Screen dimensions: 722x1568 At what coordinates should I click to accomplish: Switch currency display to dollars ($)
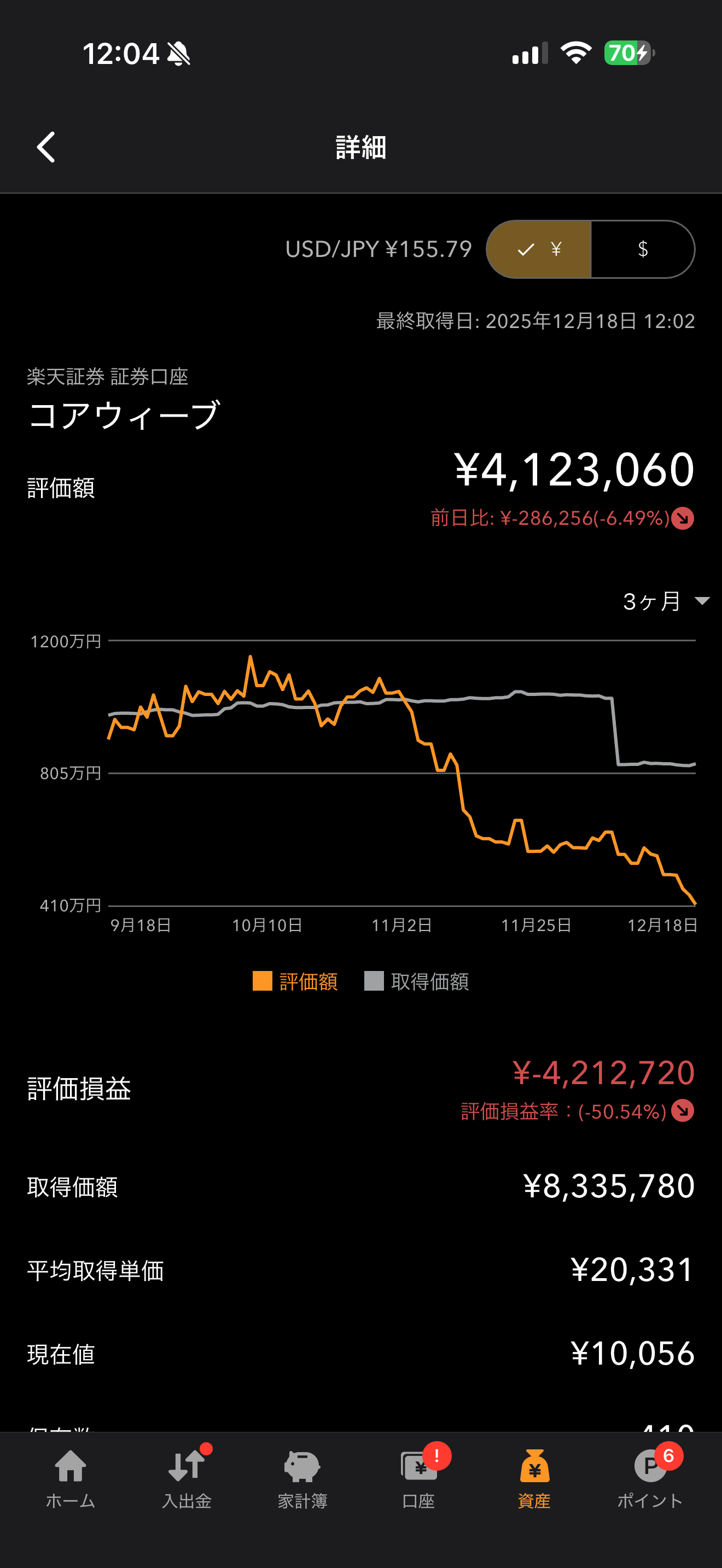point(642,249)
